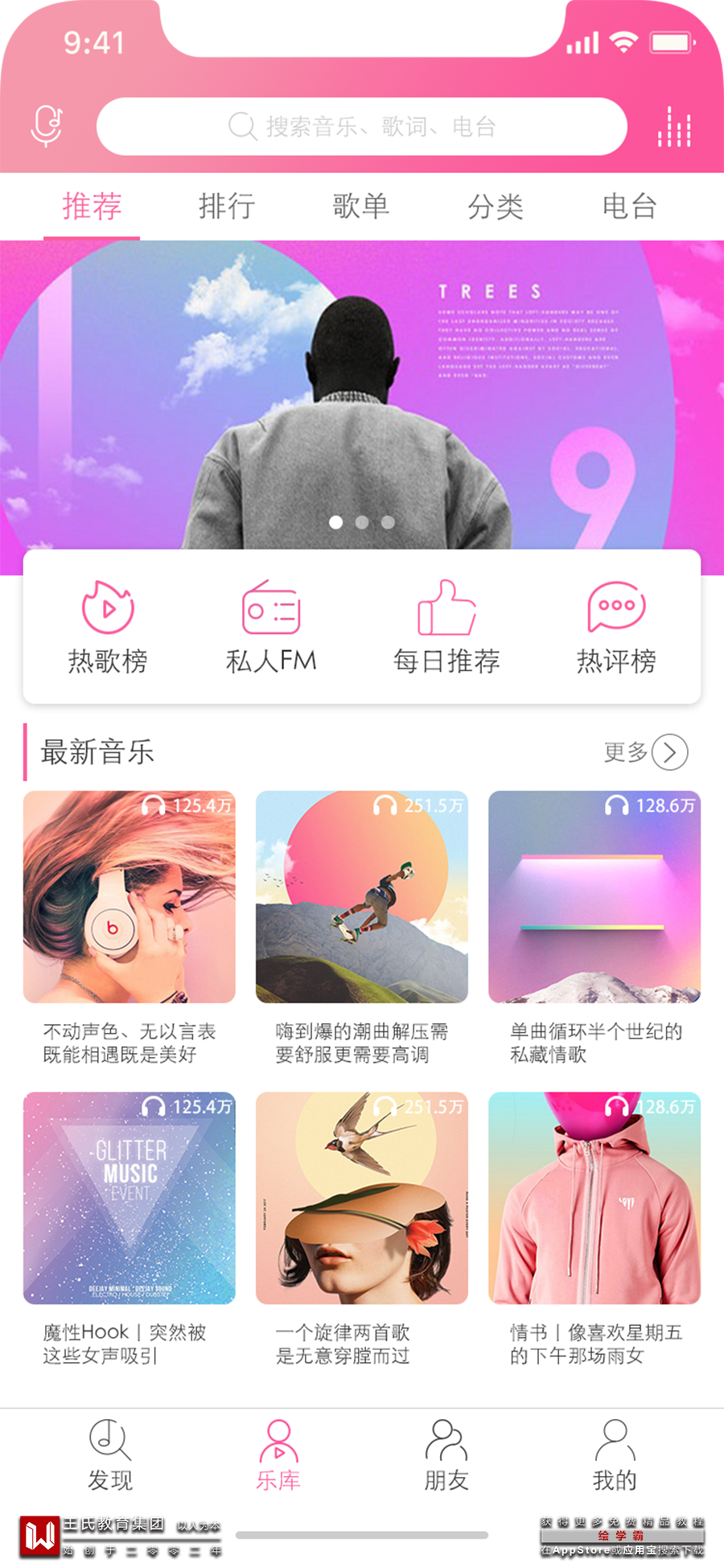Go to the 朋友 tab
Viewport: 724px width, 1568px height.
coord(446,1455)
